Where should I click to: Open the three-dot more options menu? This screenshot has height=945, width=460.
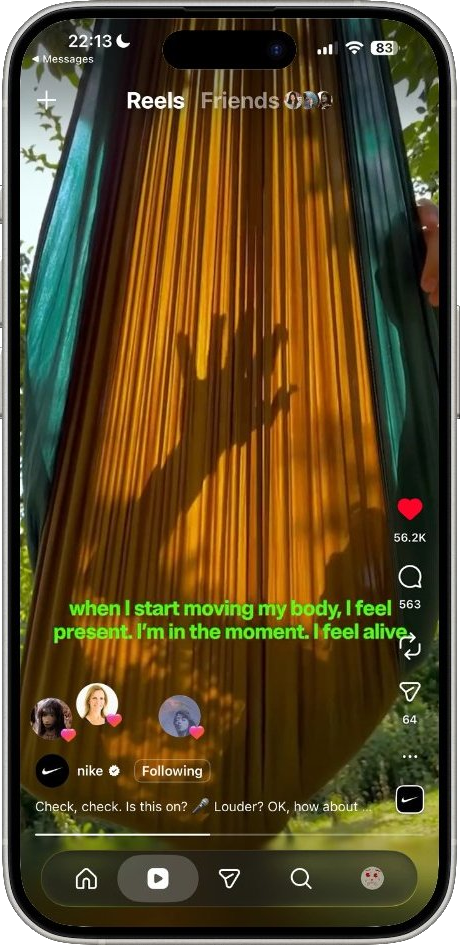point(409,757)
